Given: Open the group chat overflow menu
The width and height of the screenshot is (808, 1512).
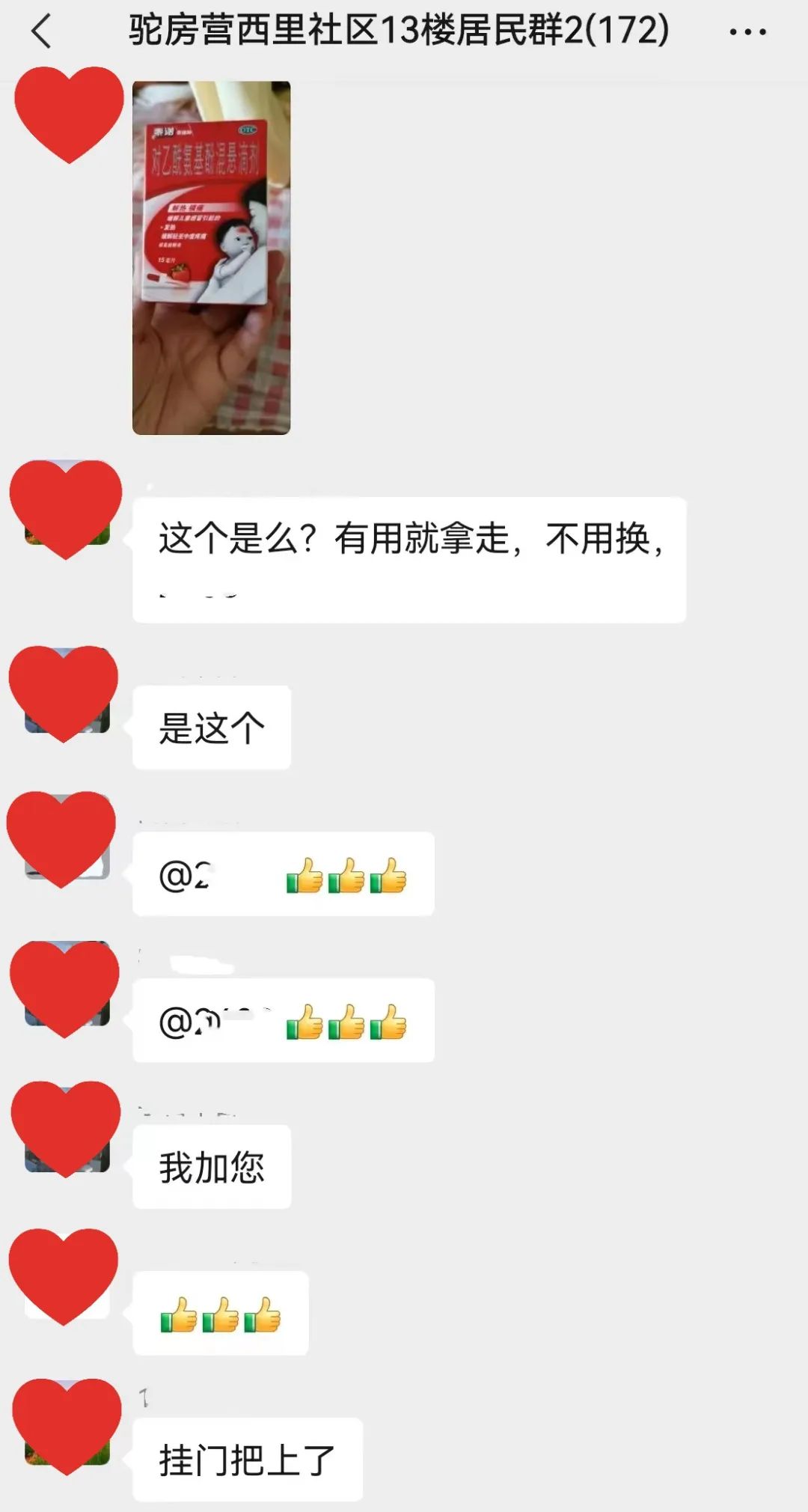Looking at the screenshot, I should 747,32.
